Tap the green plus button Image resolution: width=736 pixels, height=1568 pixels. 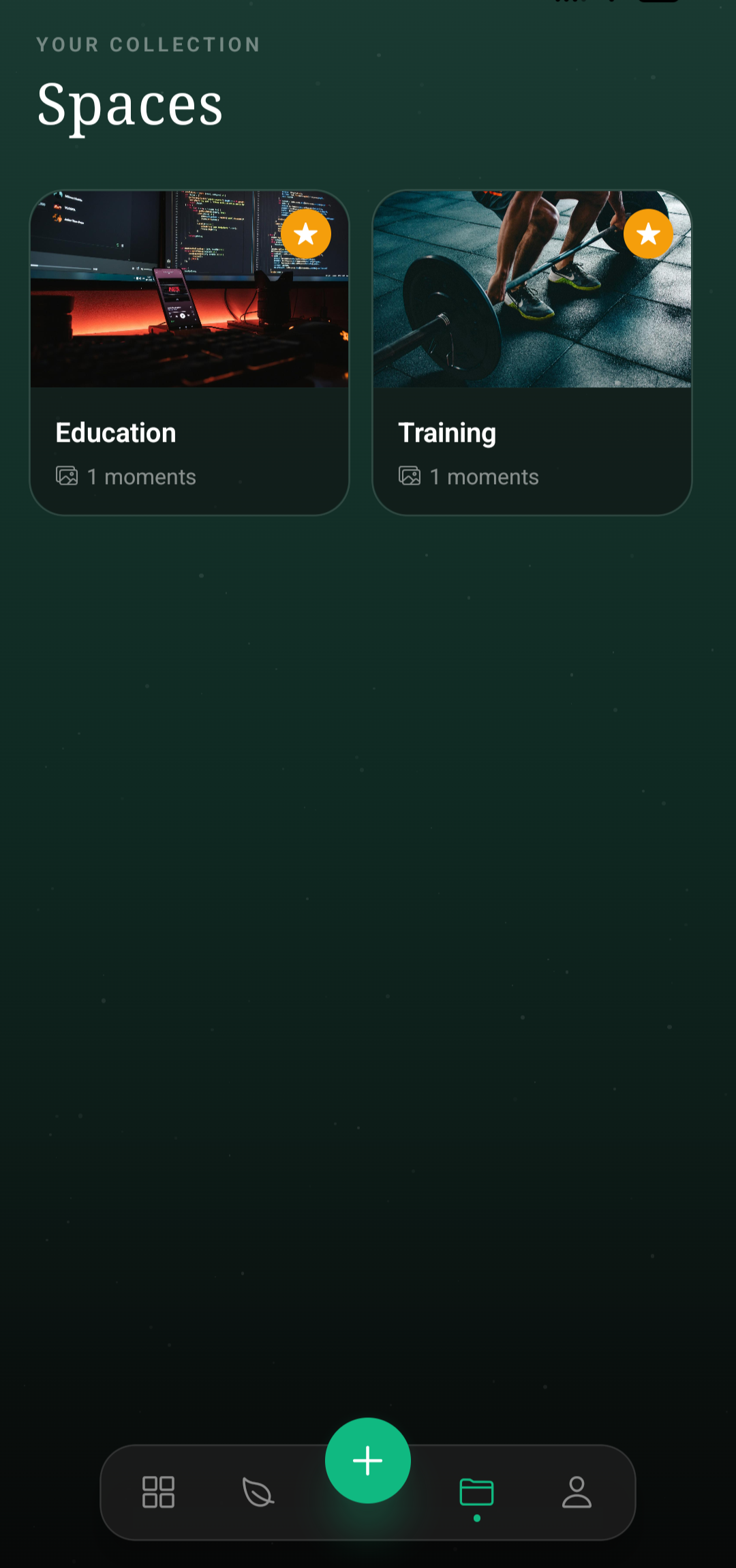pos(368,1460)
